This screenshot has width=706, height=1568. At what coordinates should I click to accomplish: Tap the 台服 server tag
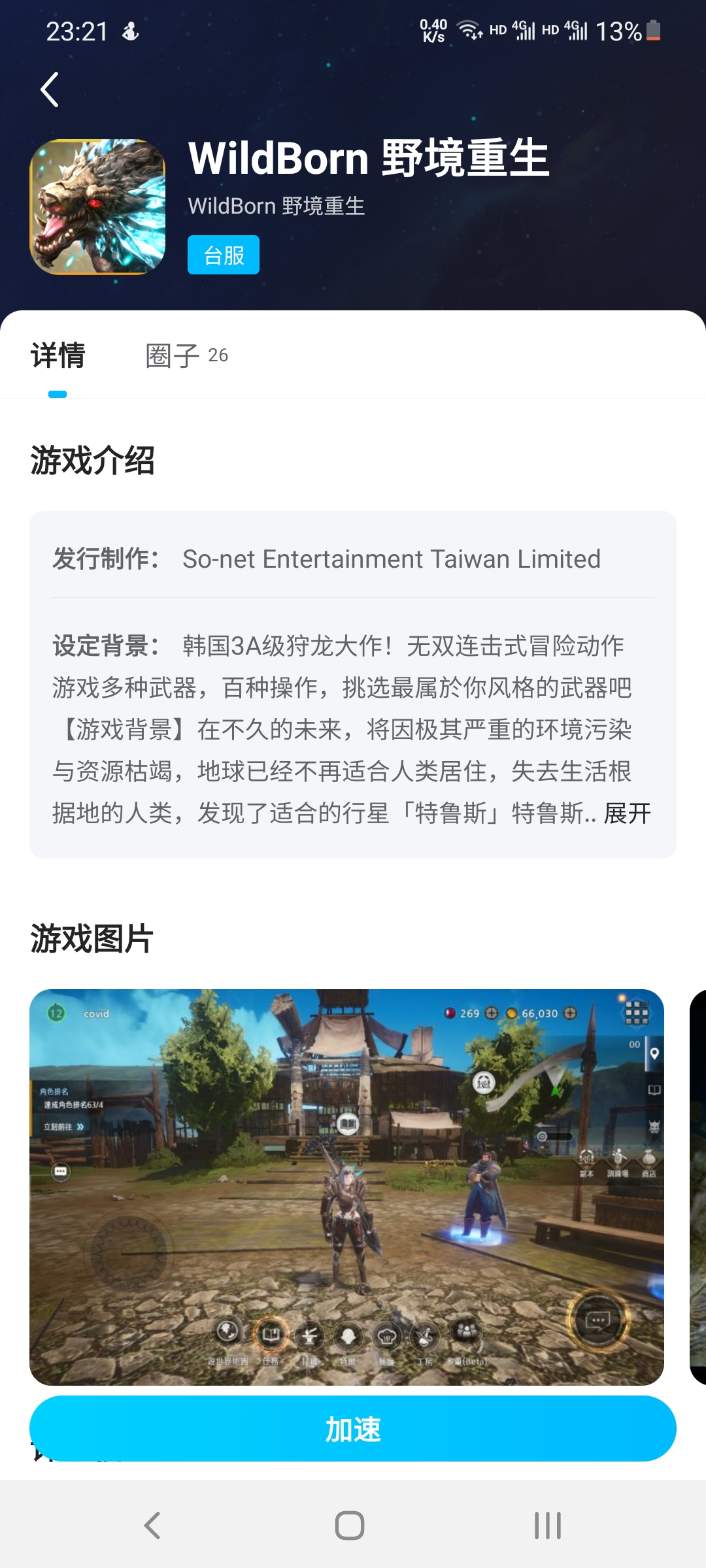224,255
